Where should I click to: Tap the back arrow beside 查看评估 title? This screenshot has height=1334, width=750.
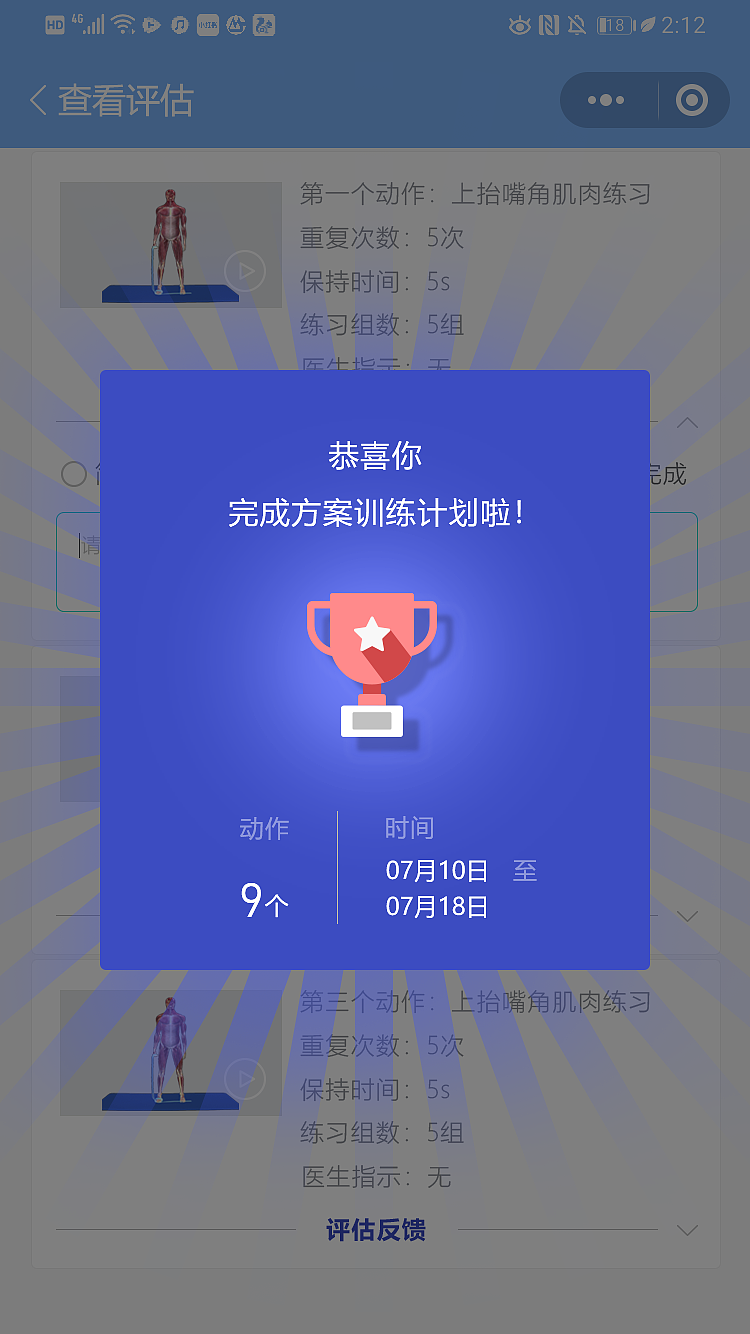[36, 100]
